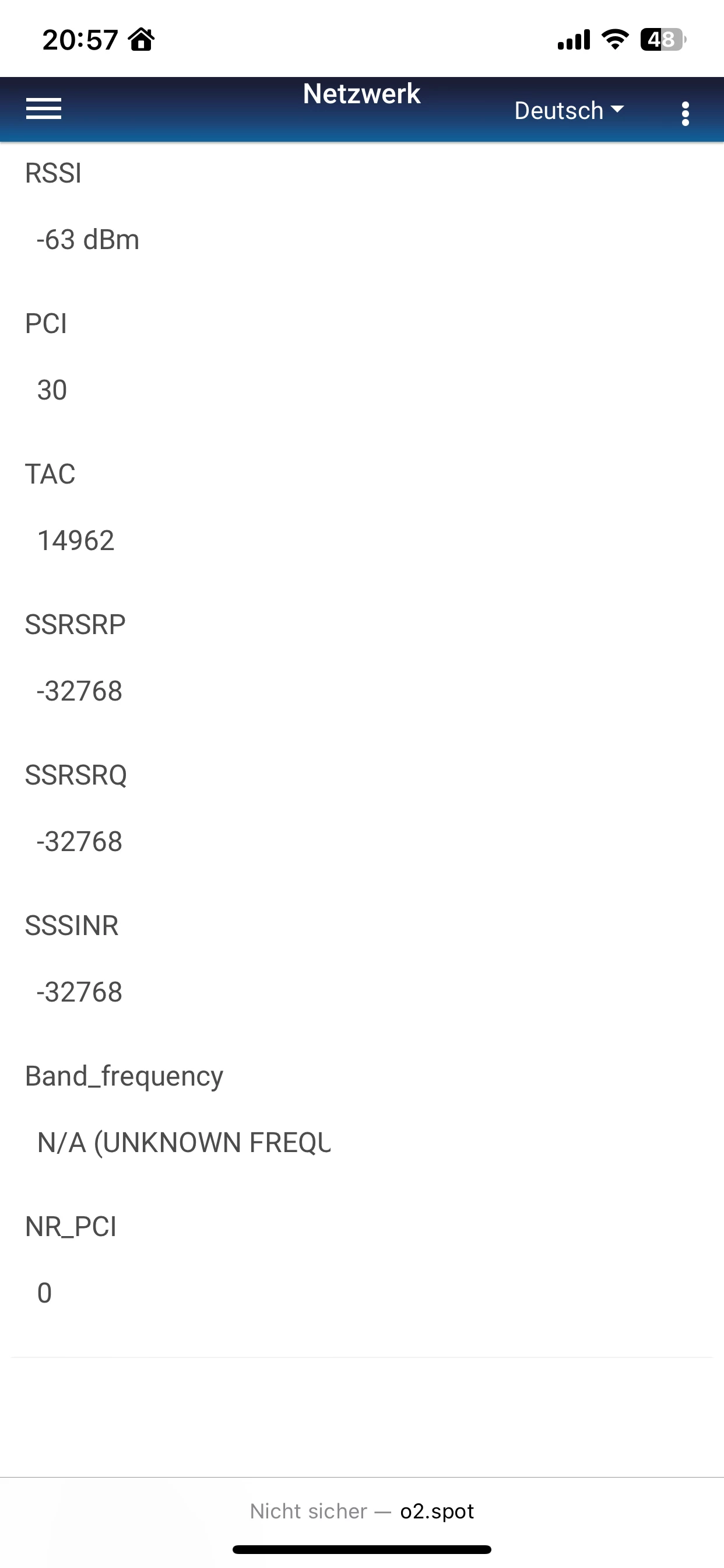Open the hamburger drawer menu
The image size is (724, 1568).
(x=43, y=109)
